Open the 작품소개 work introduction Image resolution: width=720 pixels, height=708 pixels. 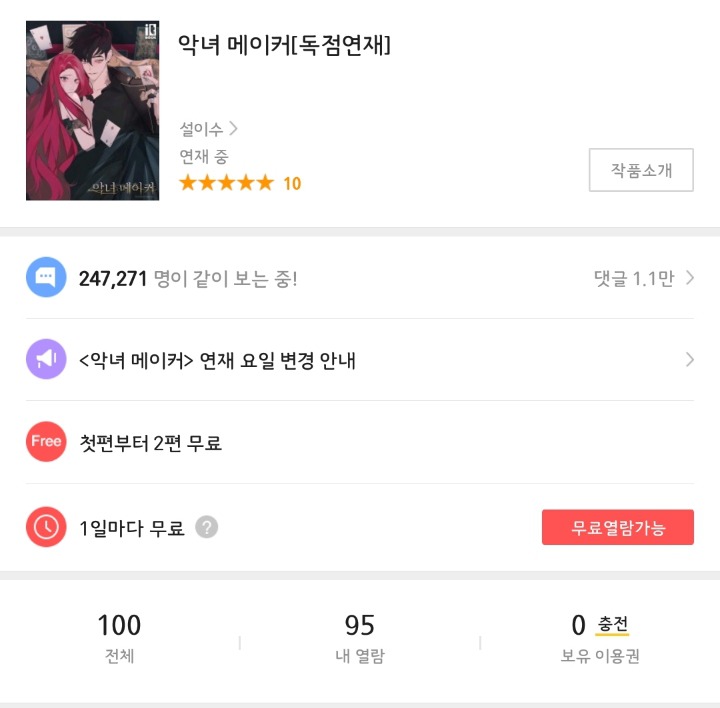click(641, 170)
